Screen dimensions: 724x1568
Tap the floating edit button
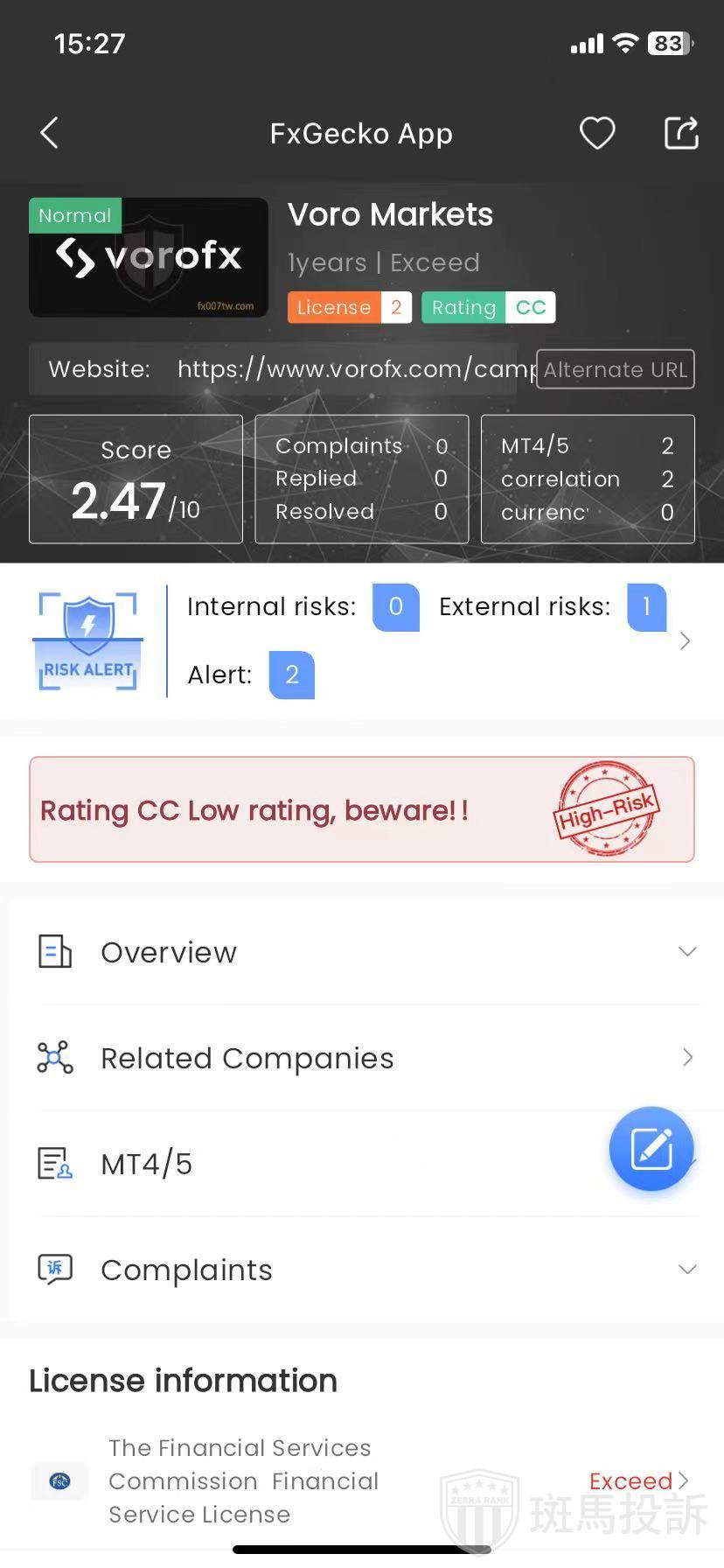point(651,1149)
